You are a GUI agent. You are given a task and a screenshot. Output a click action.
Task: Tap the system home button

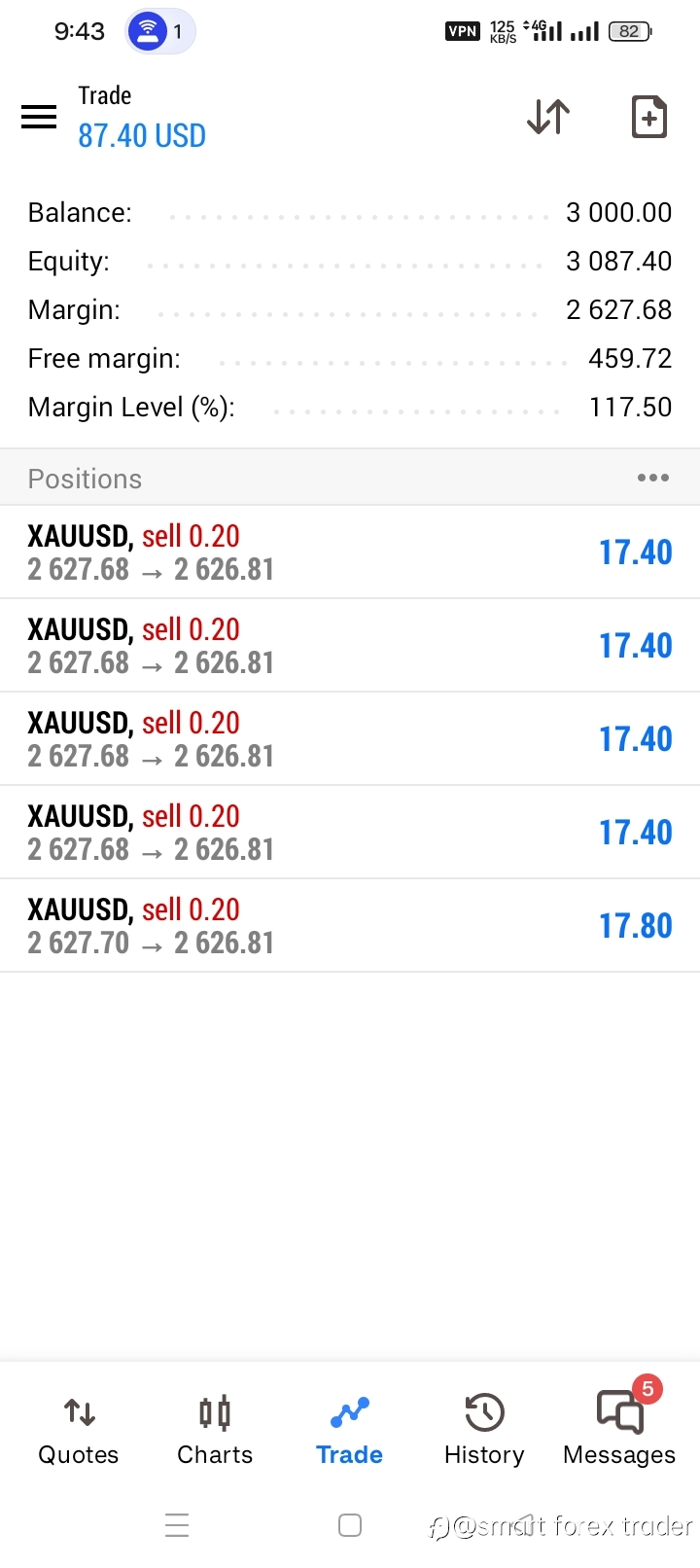(x=350, y=1525)
